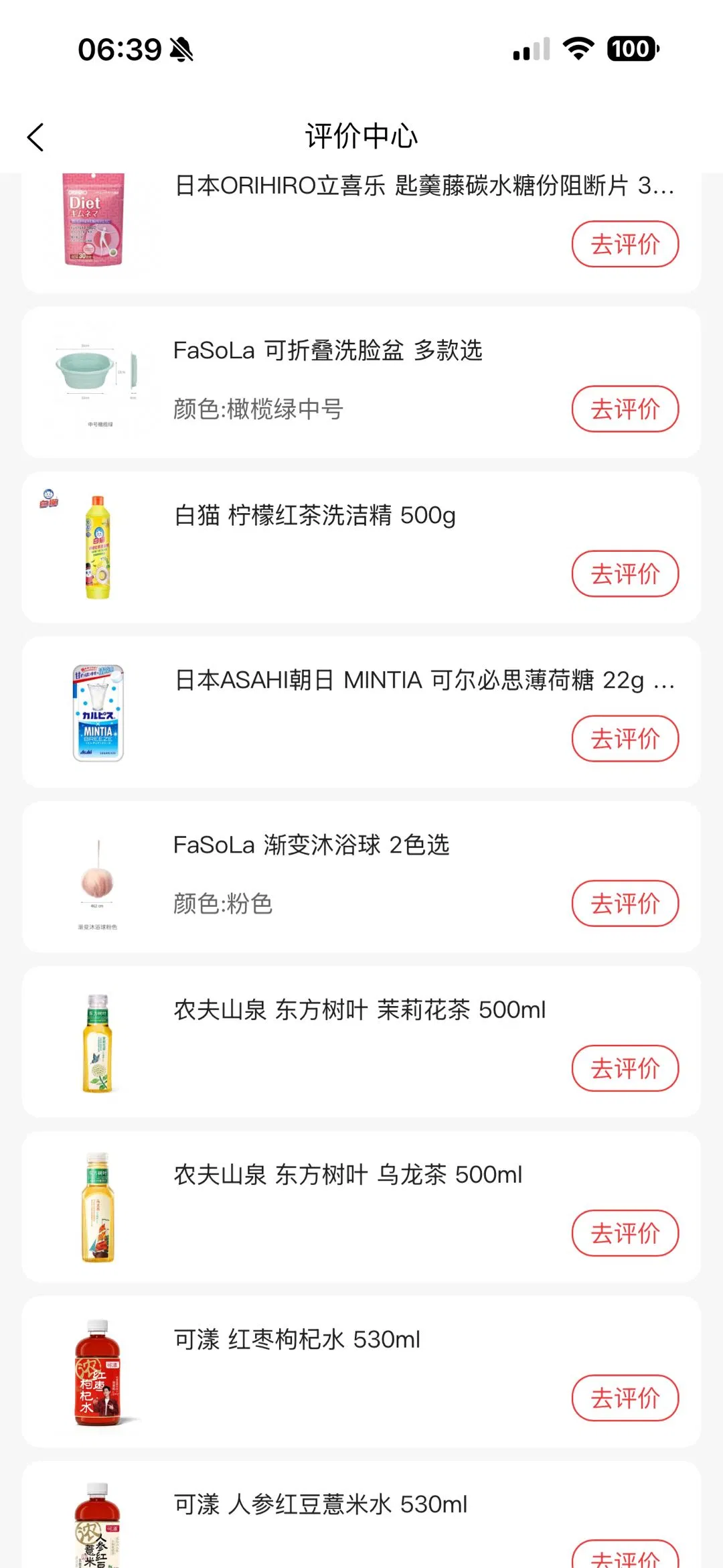Review 东方树叶 茉莉花茶 500ml
This screenshot has height=1568, width=723.
(x=625, y=1068)
